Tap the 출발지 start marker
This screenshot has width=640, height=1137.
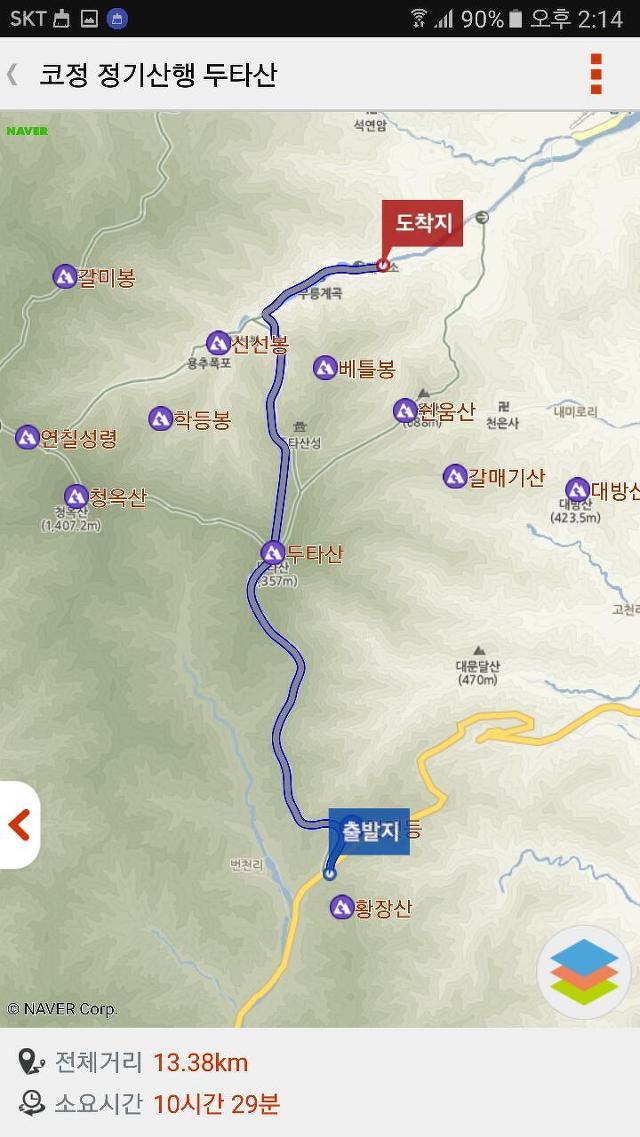point(370,831)
